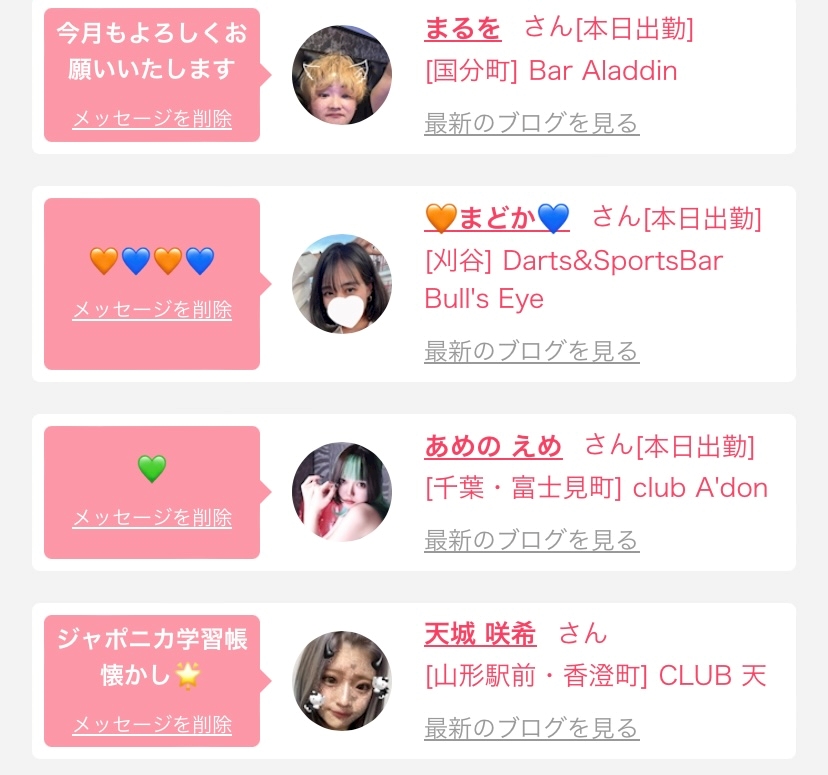Tap 天城 咲希's profile photo
This screenshot has width=828, height=775.
(342, 681)
